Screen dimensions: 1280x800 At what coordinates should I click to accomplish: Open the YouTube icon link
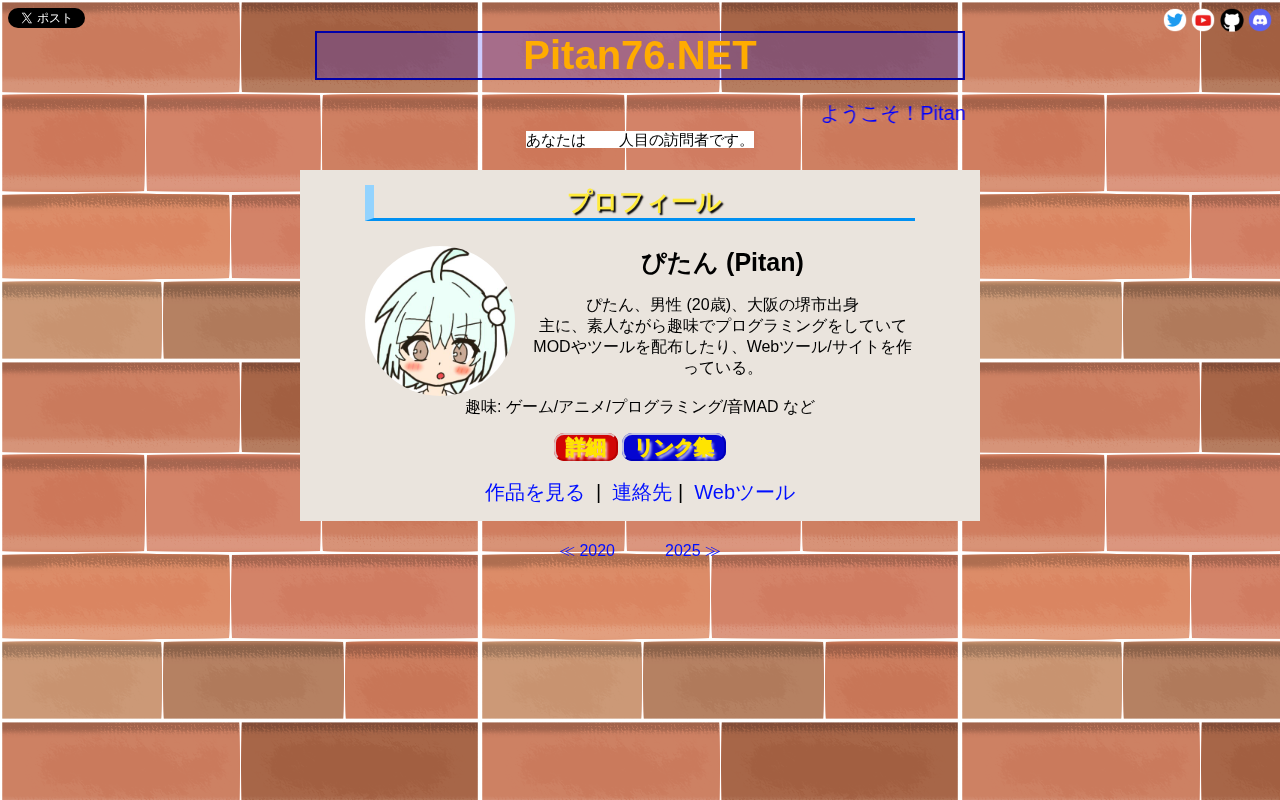(x=1203, y=20)
